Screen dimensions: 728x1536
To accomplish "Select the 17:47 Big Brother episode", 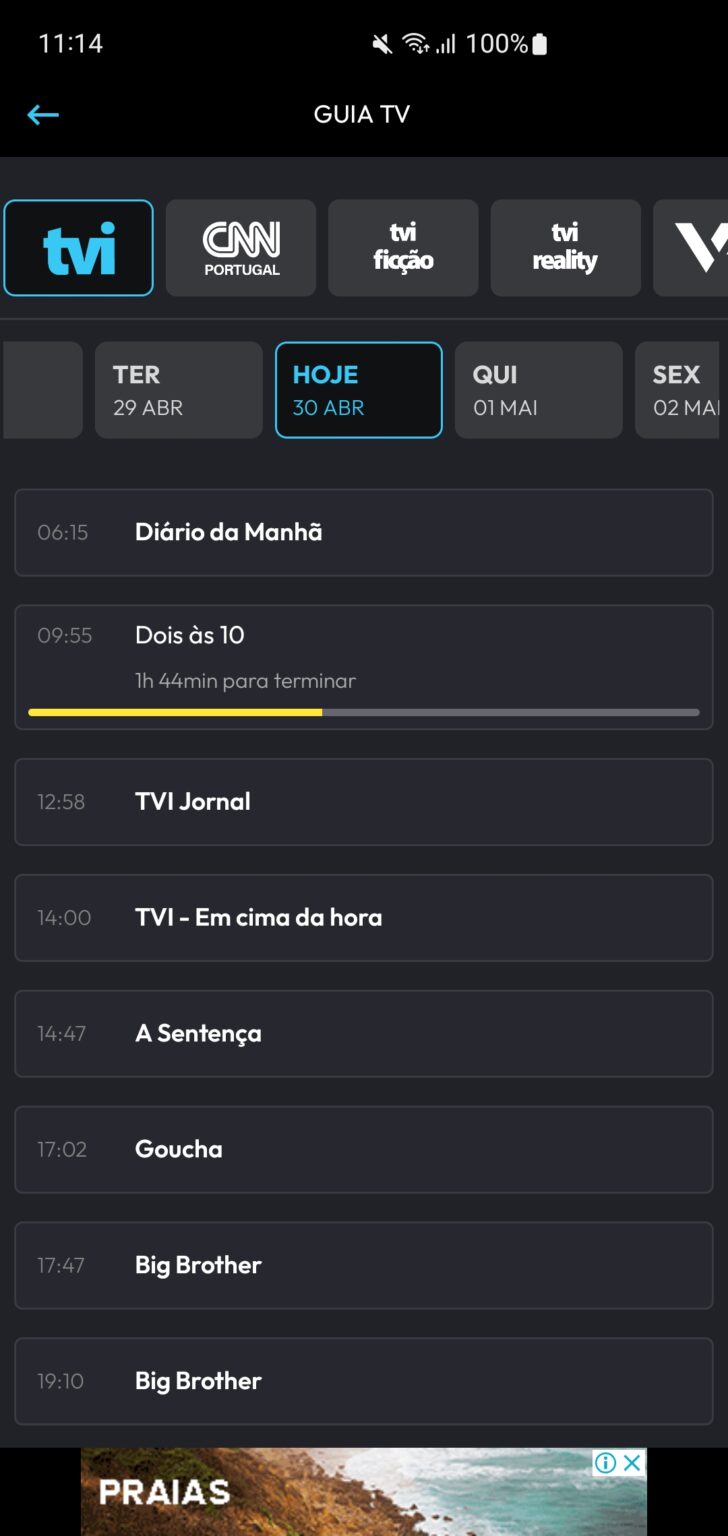I will 363,1264.
